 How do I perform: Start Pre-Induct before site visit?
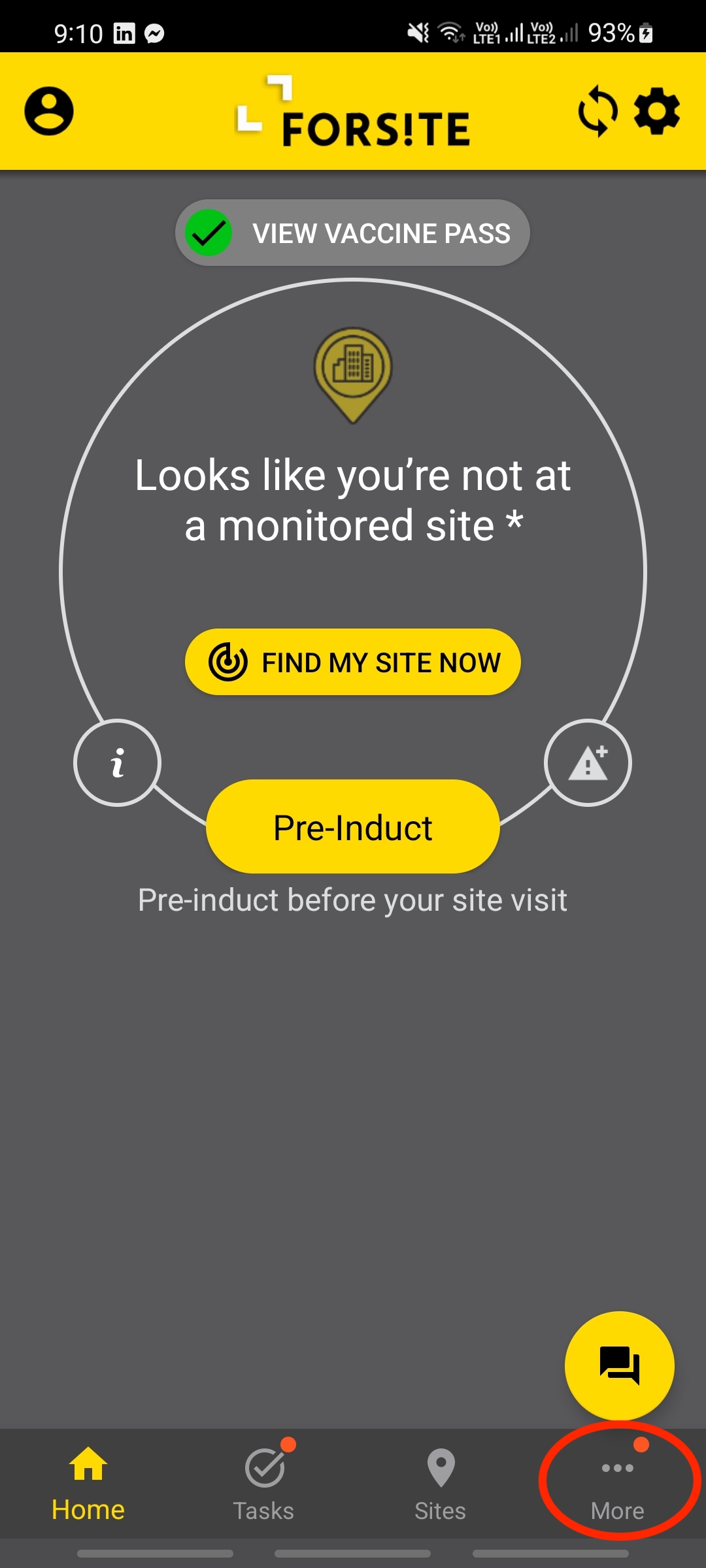point(353,827)
